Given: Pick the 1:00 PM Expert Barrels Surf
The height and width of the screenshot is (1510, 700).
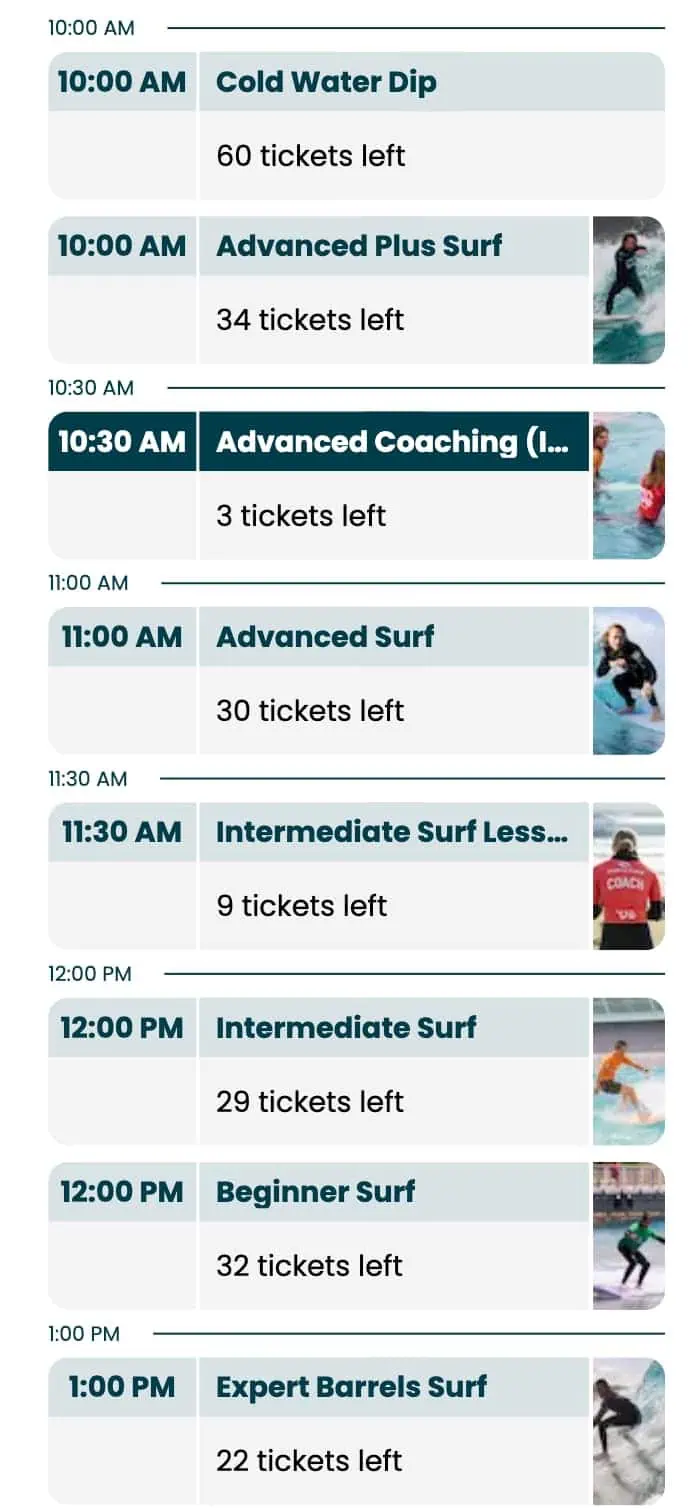Looking at the screenshot, I should (x=356, y=1431).
